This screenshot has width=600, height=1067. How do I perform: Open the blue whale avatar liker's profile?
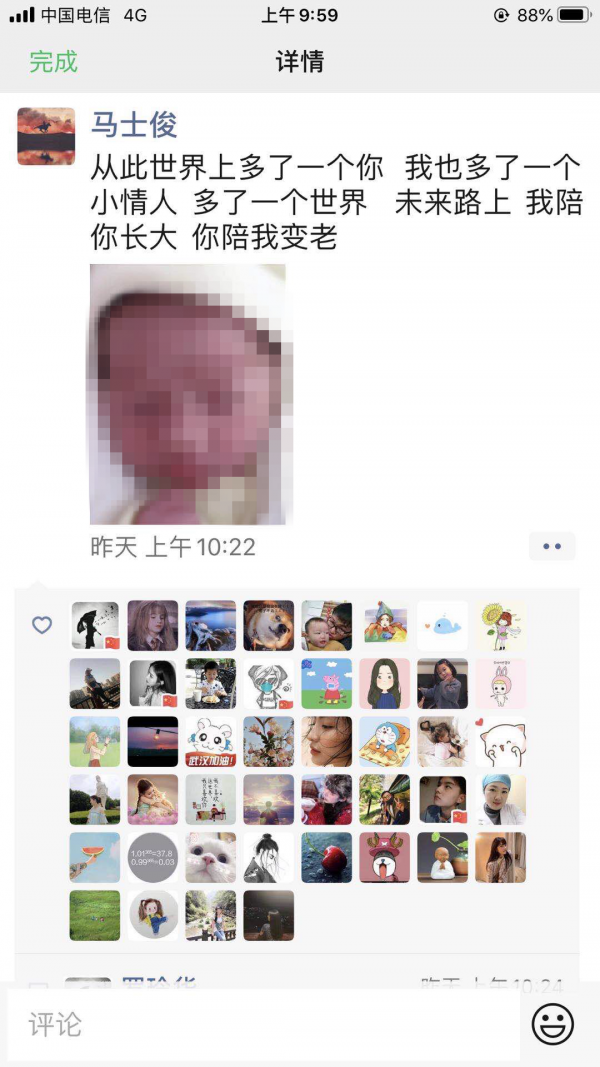(443, 626)
